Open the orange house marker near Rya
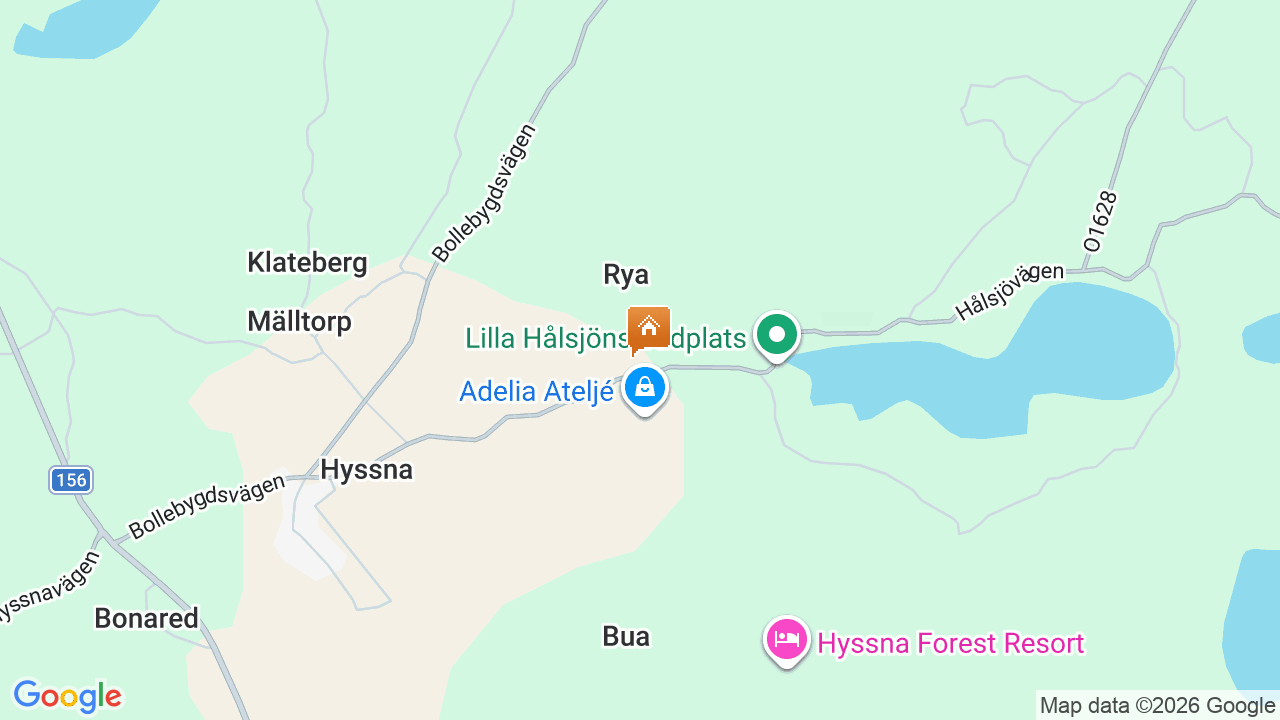 point(649,328)
